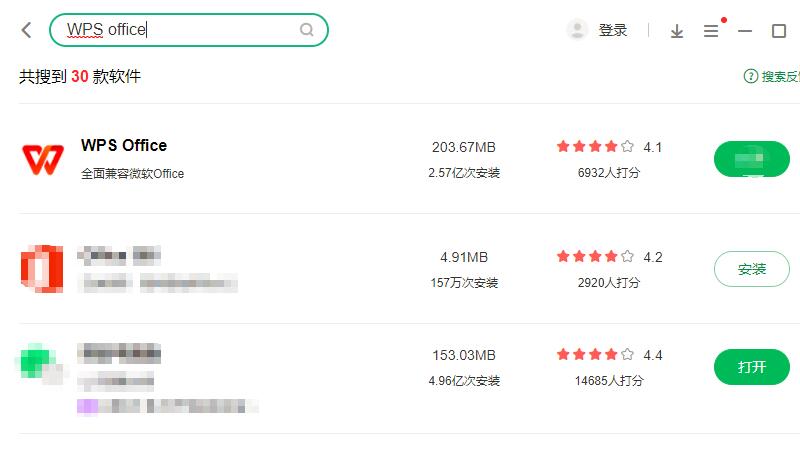This screenshot has width=800, height=450.
Task: Tap 安装 for the 4.91MB app
Action: (751, 269)
